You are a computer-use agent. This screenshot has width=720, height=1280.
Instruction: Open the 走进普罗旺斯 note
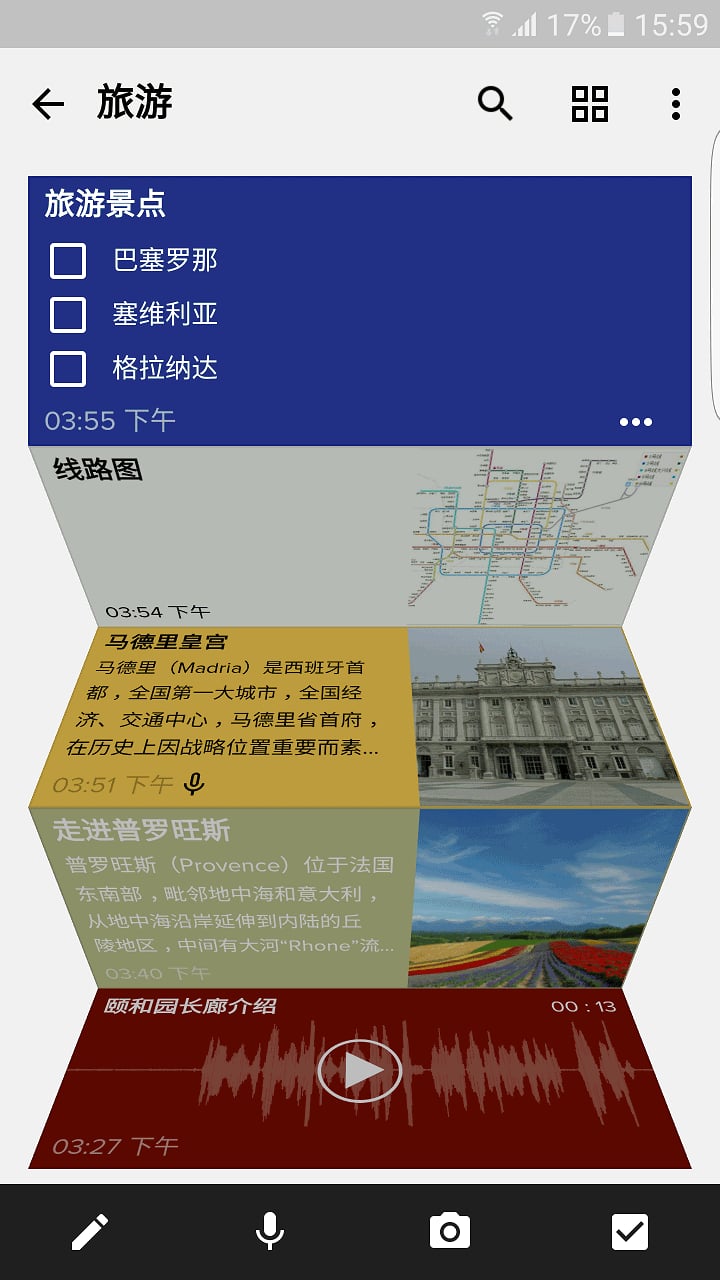360,898
